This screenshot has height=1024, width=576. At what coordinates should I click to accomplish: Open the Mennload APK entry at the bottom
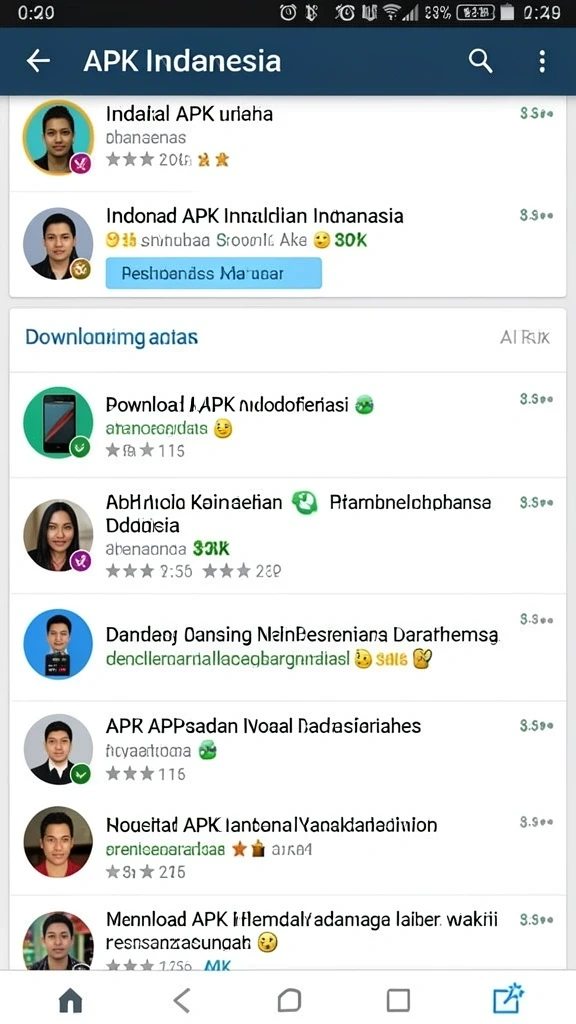tap(287, 933)
